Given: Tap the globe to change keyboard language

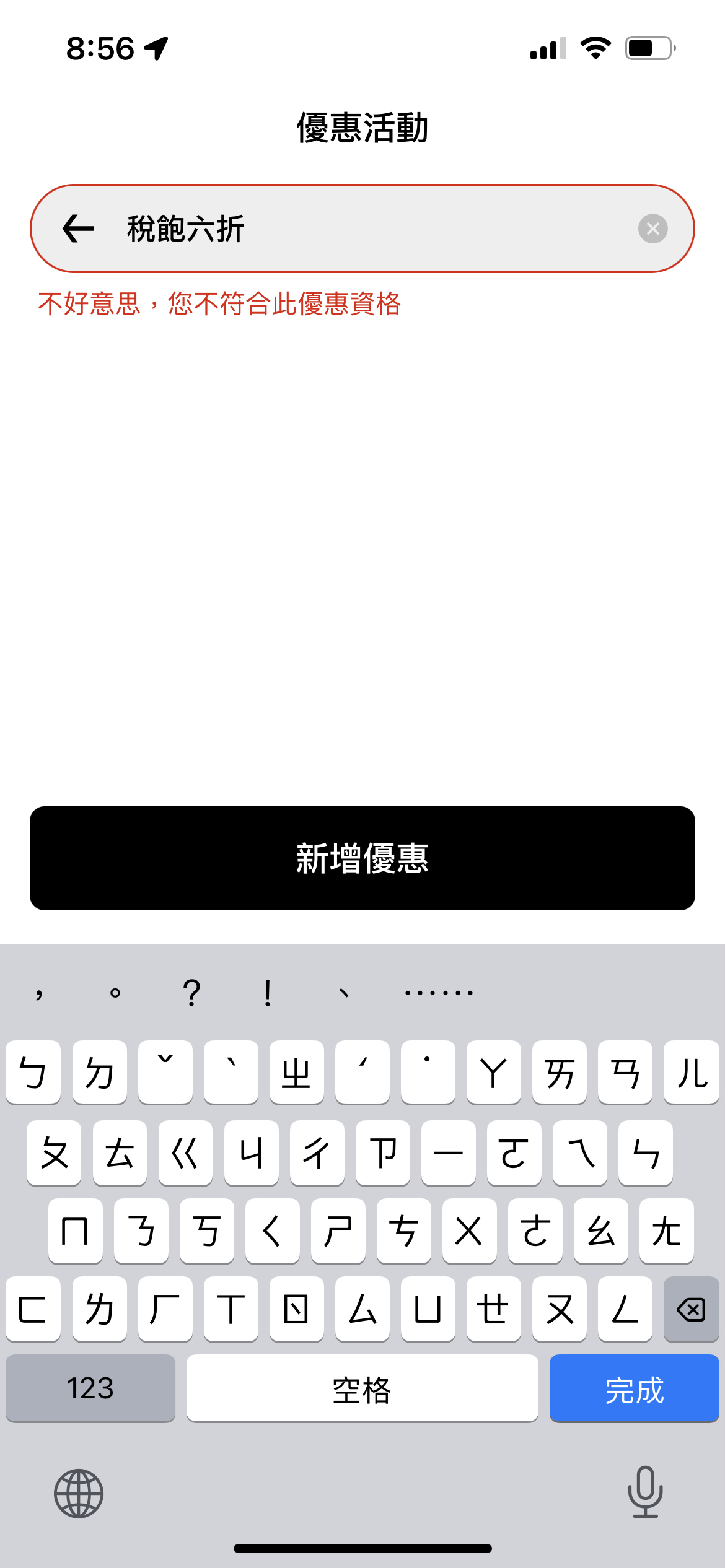Looking at the screenshot, I should coord(79,1493).
